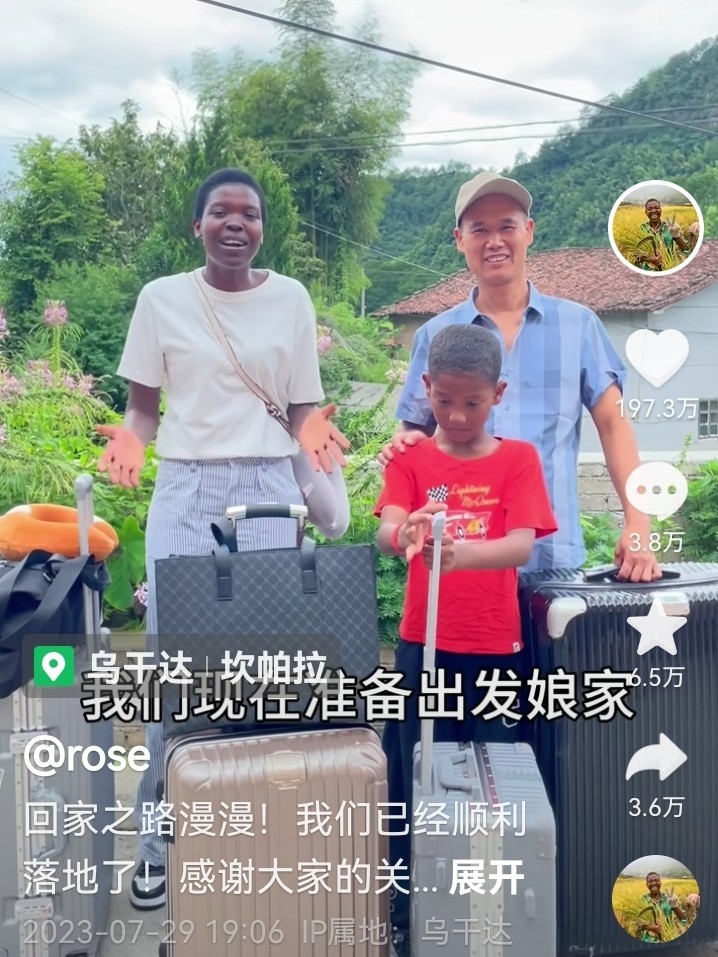Share this video via arrow icon
718x957 pixels.
657,758
